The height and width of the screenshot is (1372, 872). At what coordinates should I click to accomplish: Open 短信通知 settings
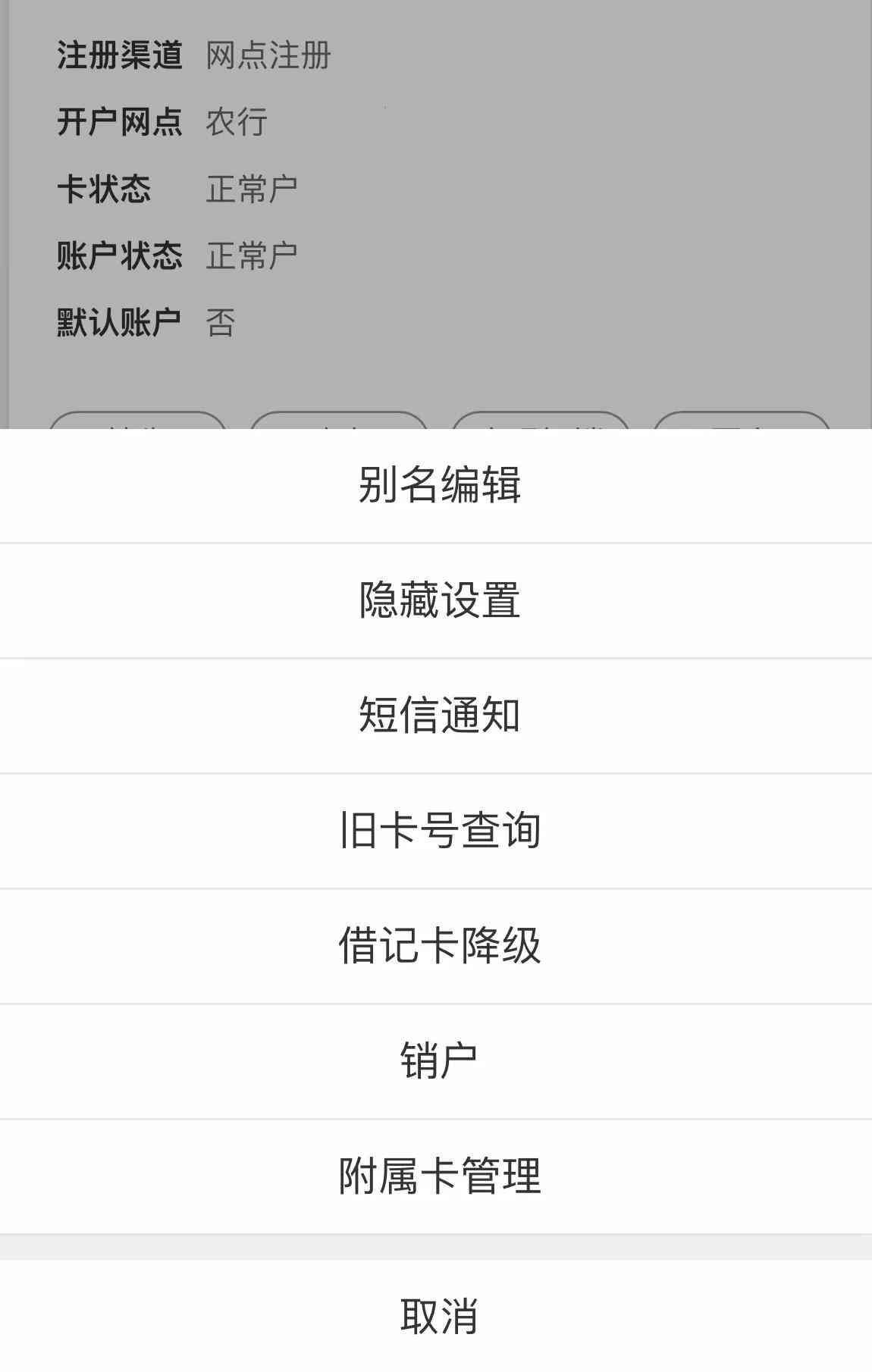click(x=436, y=714)
